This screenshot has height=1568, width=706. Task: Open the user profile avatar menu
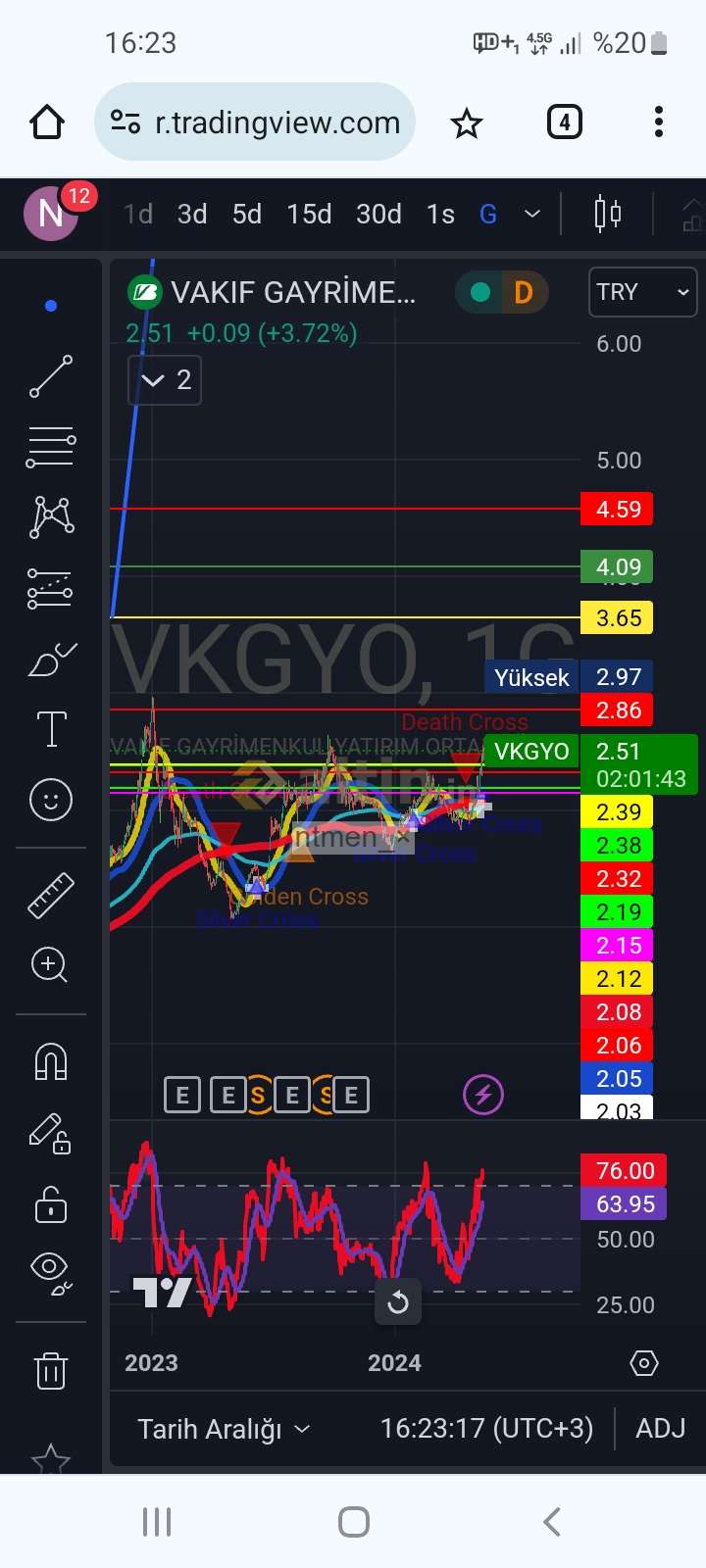pyautogui.click(x=51, y=213)
